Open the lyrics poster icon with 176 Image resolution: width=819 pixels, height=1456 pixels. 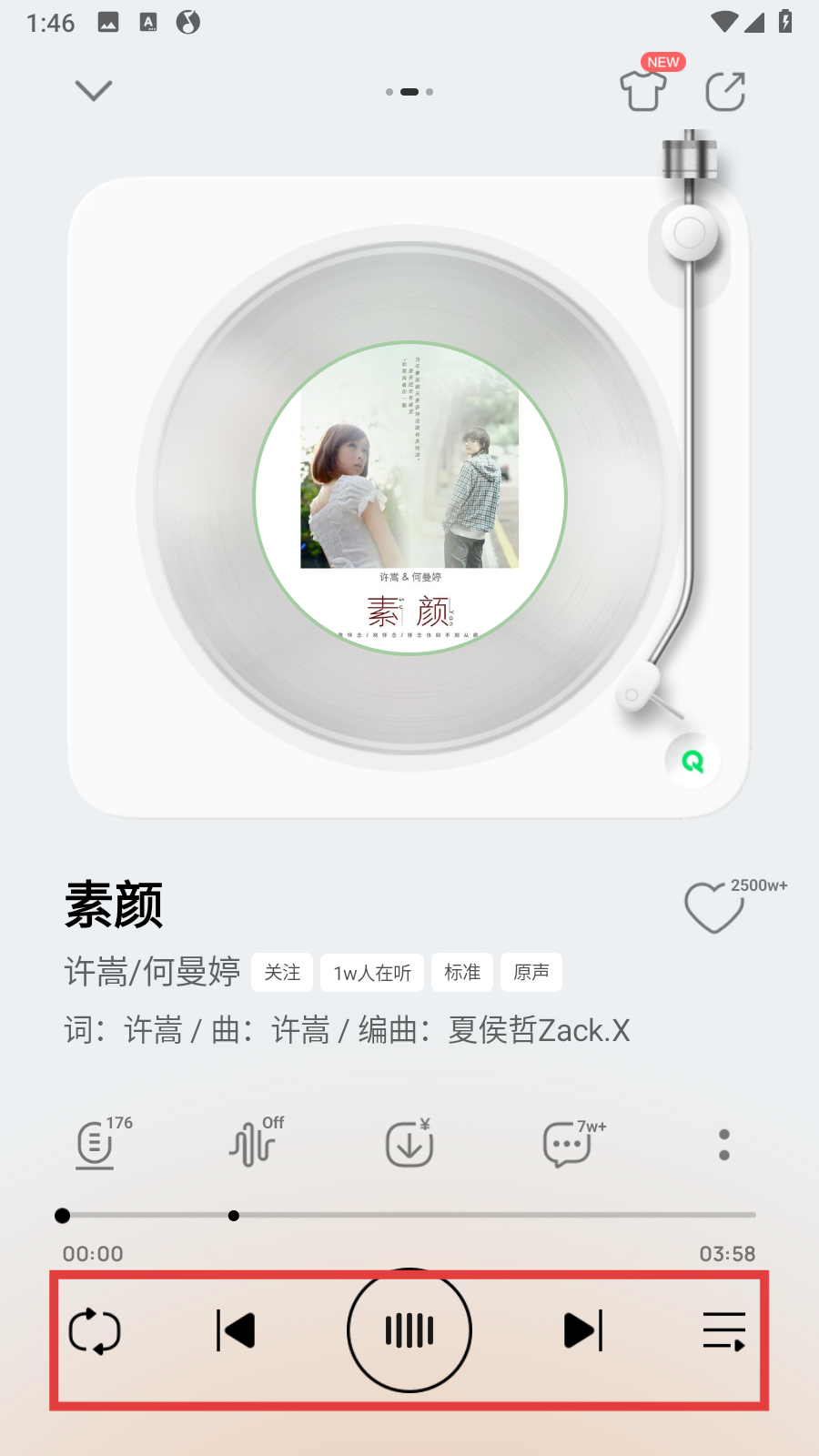(96, 1144)
